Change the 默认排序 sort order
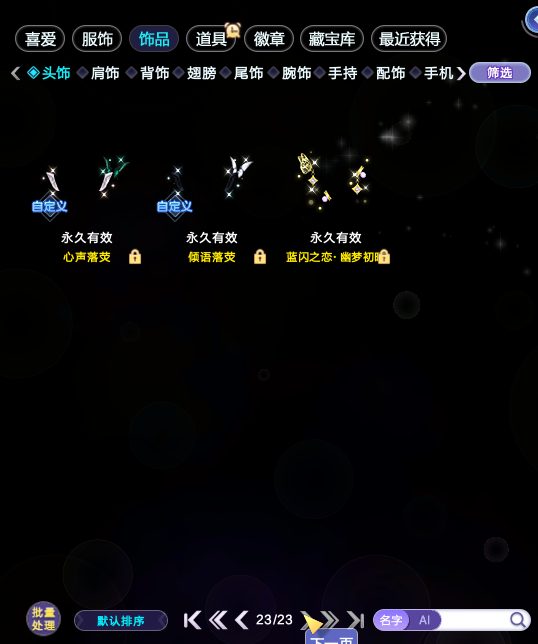Screen dimensions: 538x644 click(x=121, y=621)
